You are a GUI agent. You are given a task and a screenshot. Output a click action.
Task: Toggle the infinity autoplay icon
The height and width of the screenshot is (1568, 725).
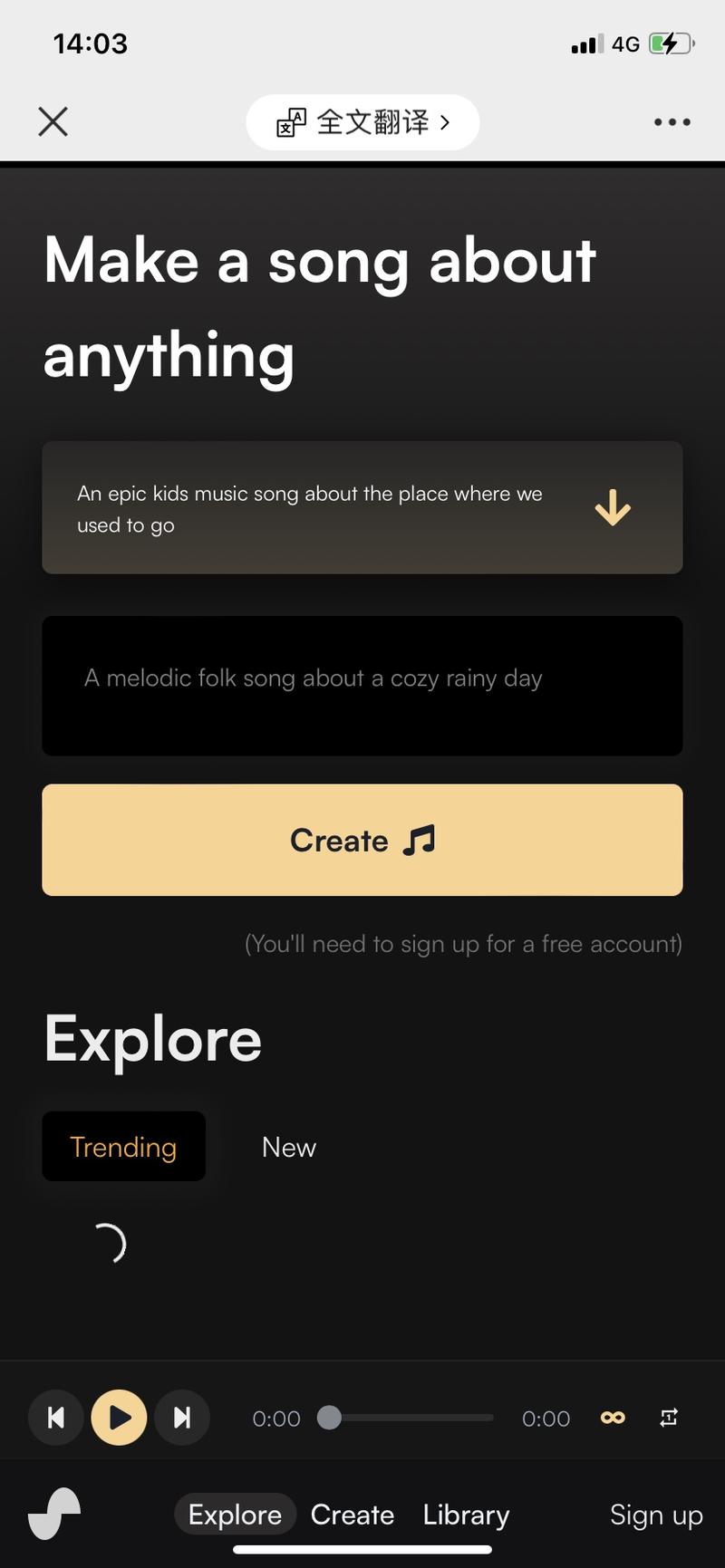coord(613,1418)
